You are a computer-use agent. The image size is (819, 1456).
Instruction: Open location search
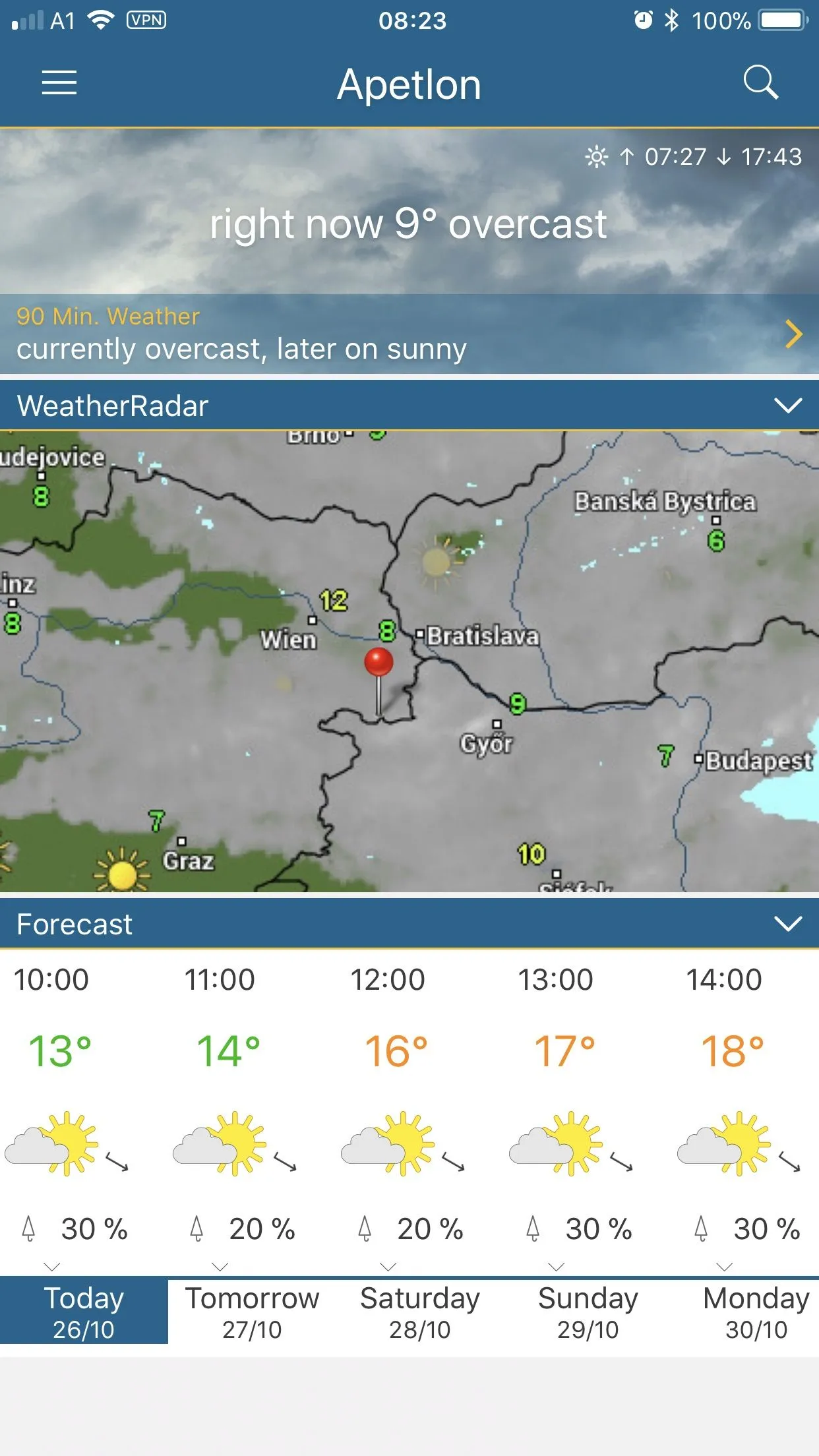tap(760, 83)
